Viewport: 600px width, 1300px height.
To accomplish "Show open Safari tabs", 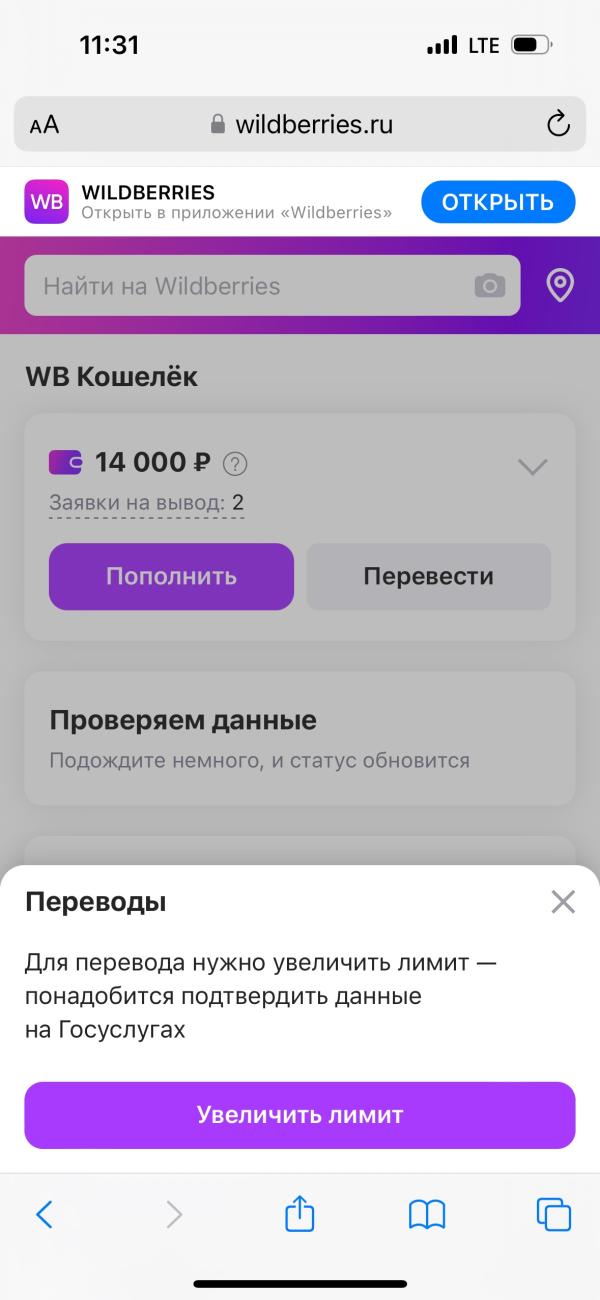I will [x=554, y=1214].
